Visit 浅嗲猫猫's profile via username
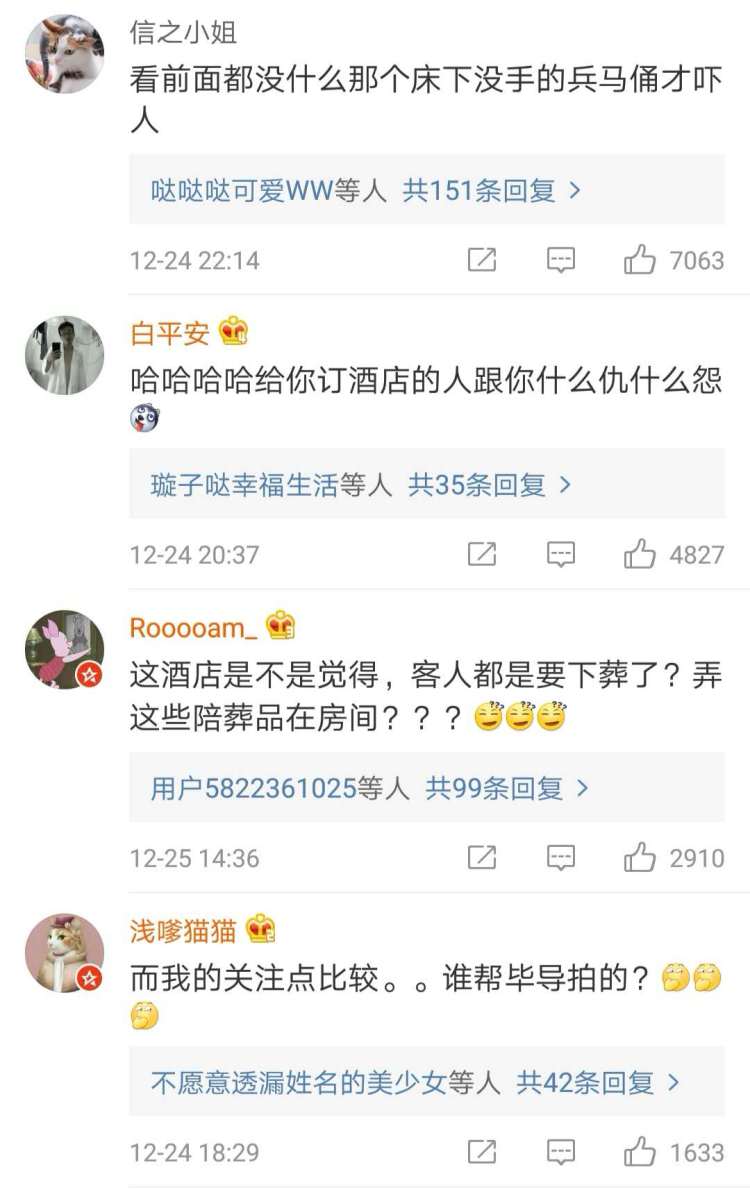 pos(183,930)
